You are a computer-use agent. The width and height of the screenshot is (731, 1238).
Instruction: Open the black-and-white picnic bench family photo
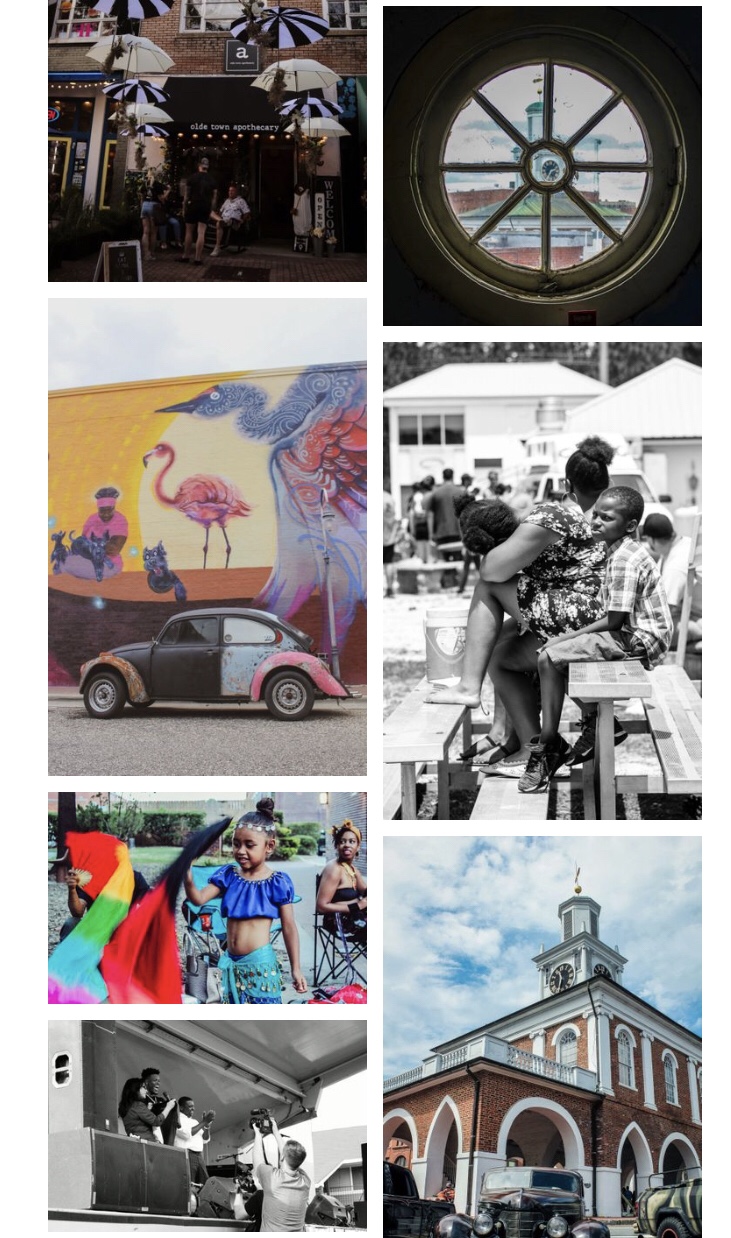click(x=542, y=580)
